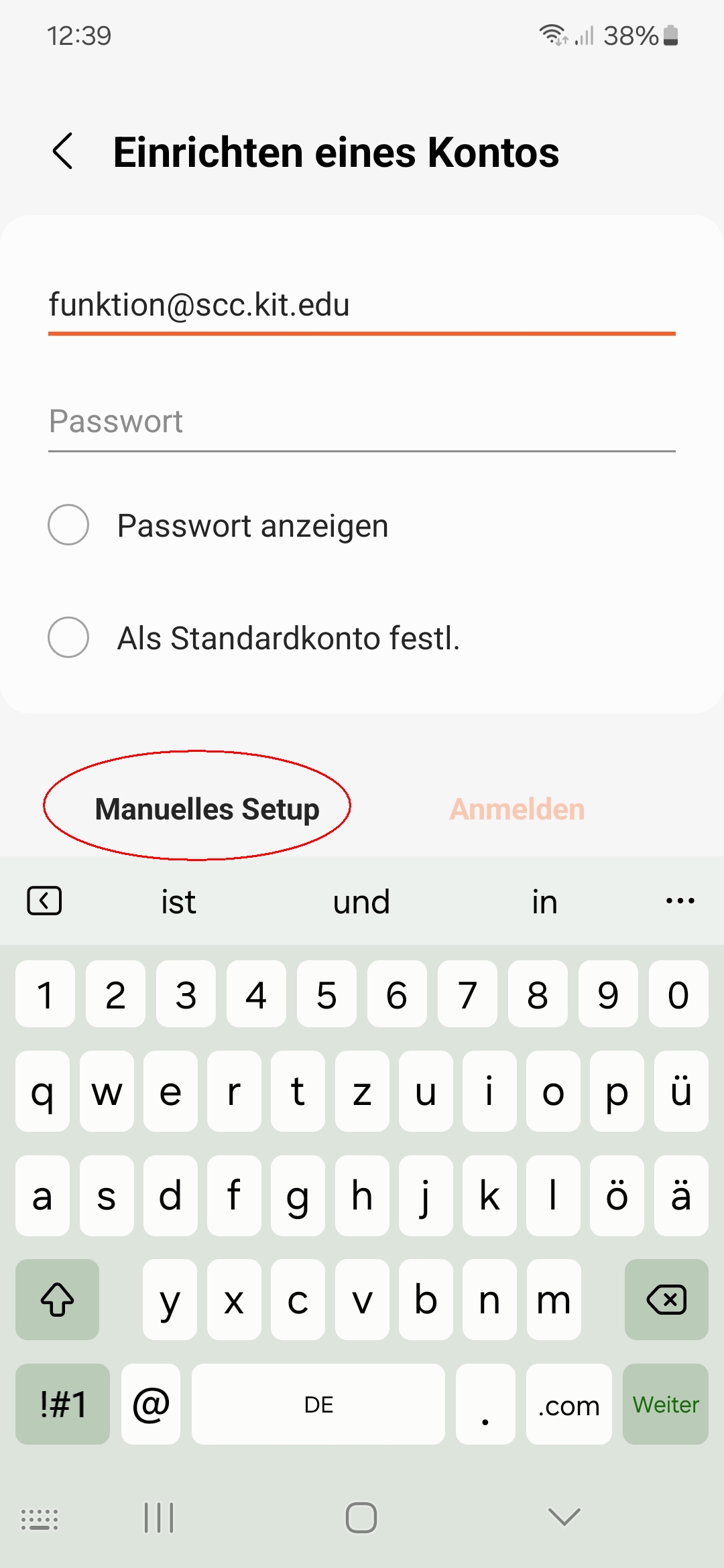This screenshot has height=1568, width=724.
Task: Tap the Weiter key on keyboard
Action: tap(665, 1404)
